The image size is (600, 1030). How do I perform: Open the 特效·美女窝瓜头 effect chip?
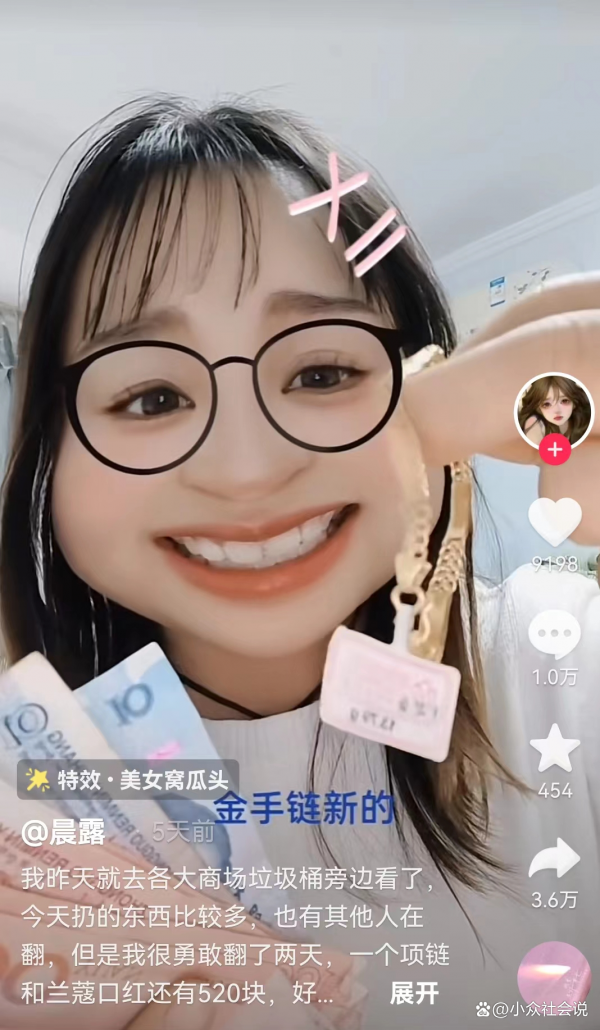tap(127, 779)
